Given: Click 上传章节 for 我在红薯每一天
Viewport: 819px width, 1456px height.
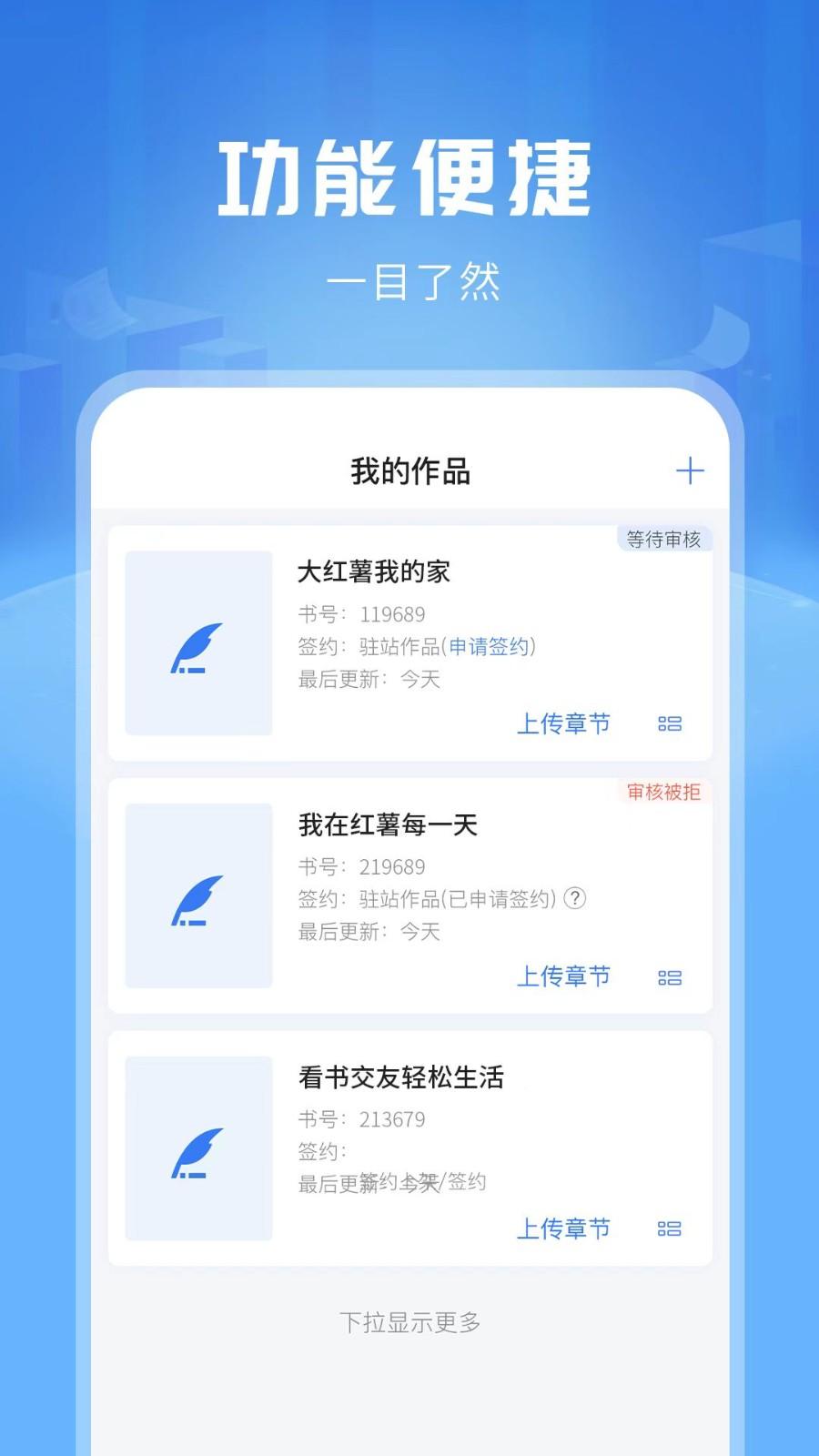Looking at the screenshot, I should (566, 977).
